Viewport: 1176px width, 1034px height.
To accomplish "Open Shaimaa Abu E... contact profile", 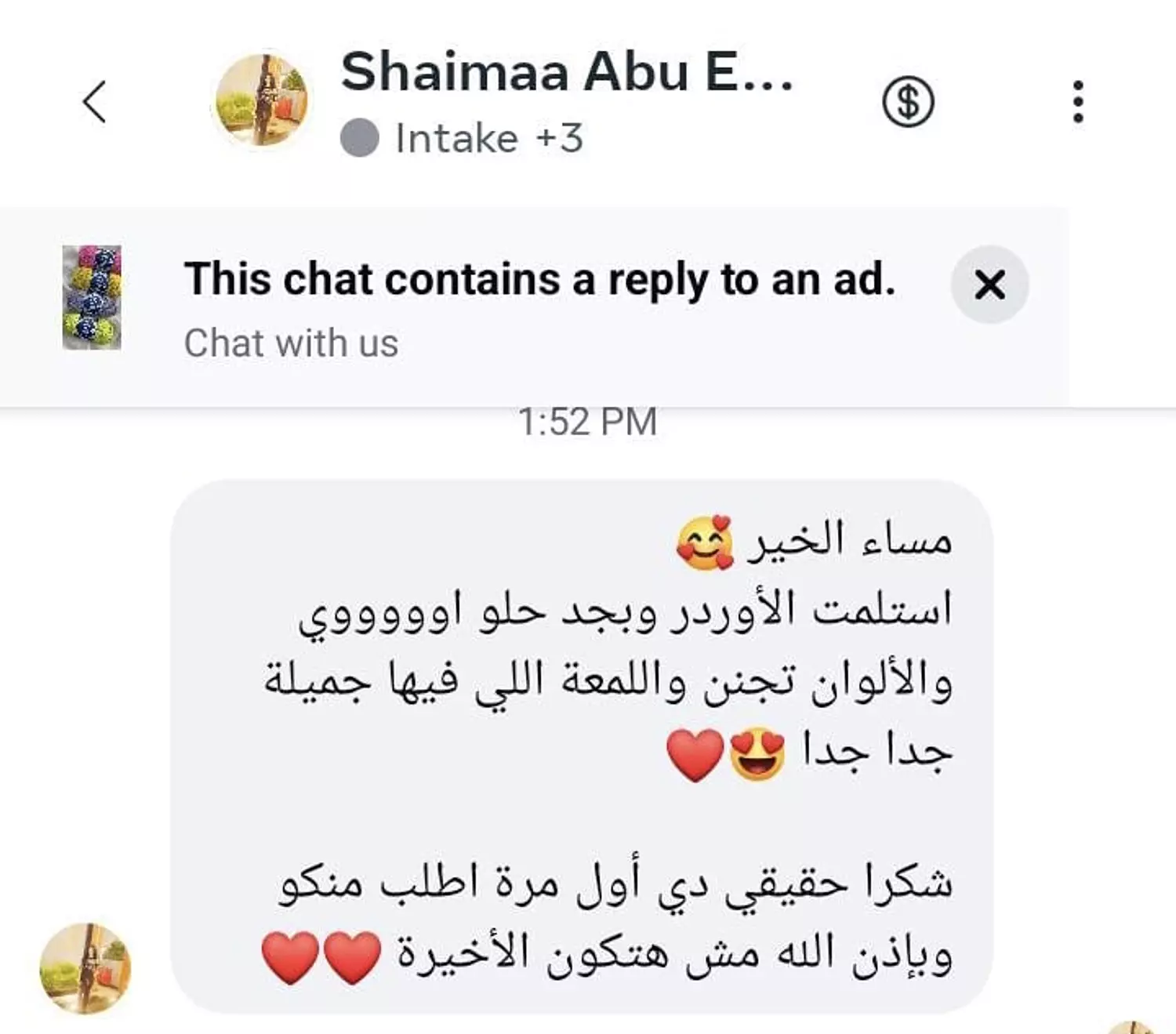I will tap(566, 72).
